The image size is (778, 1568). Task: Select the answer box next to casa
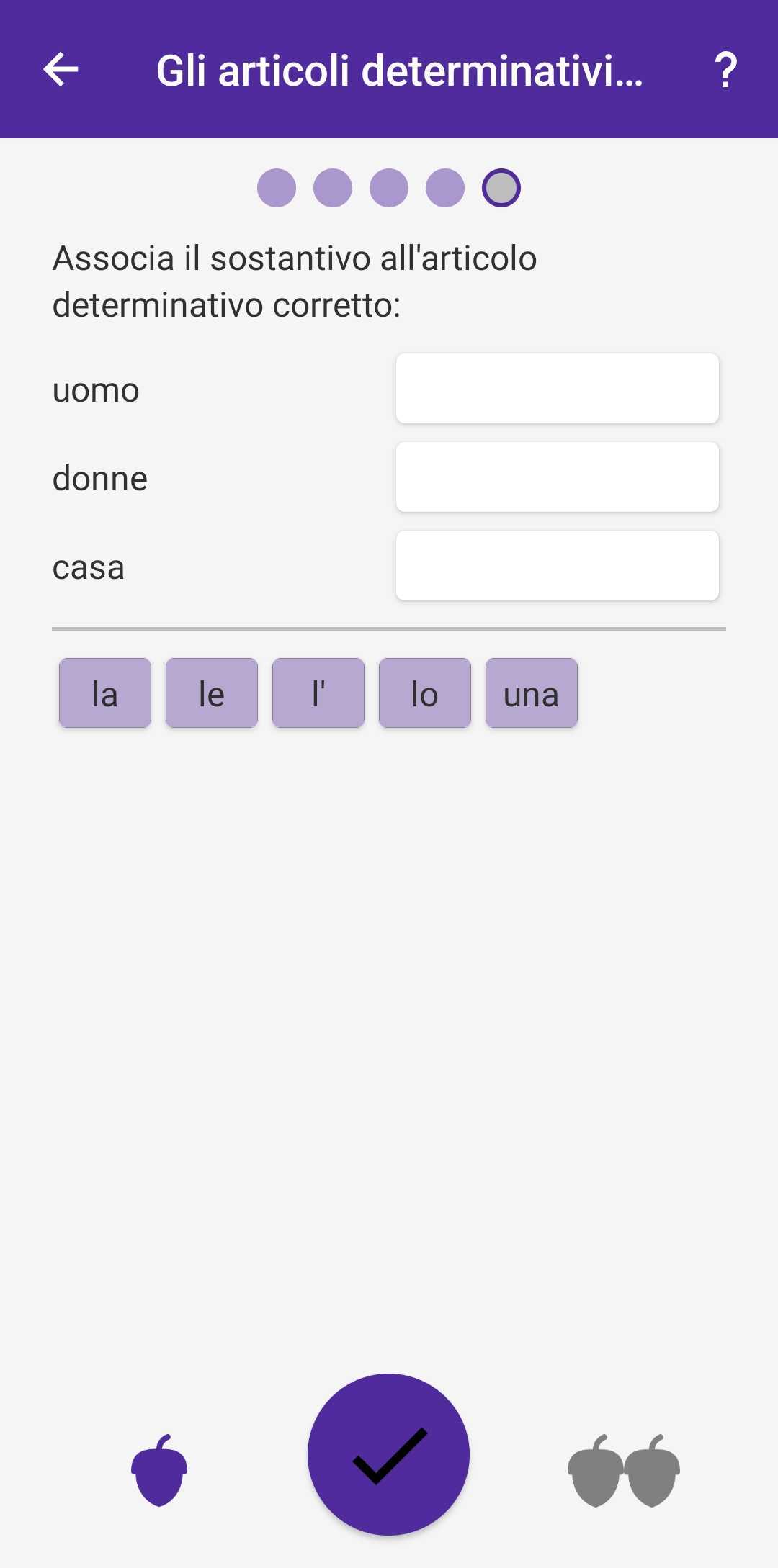[558, 566]
